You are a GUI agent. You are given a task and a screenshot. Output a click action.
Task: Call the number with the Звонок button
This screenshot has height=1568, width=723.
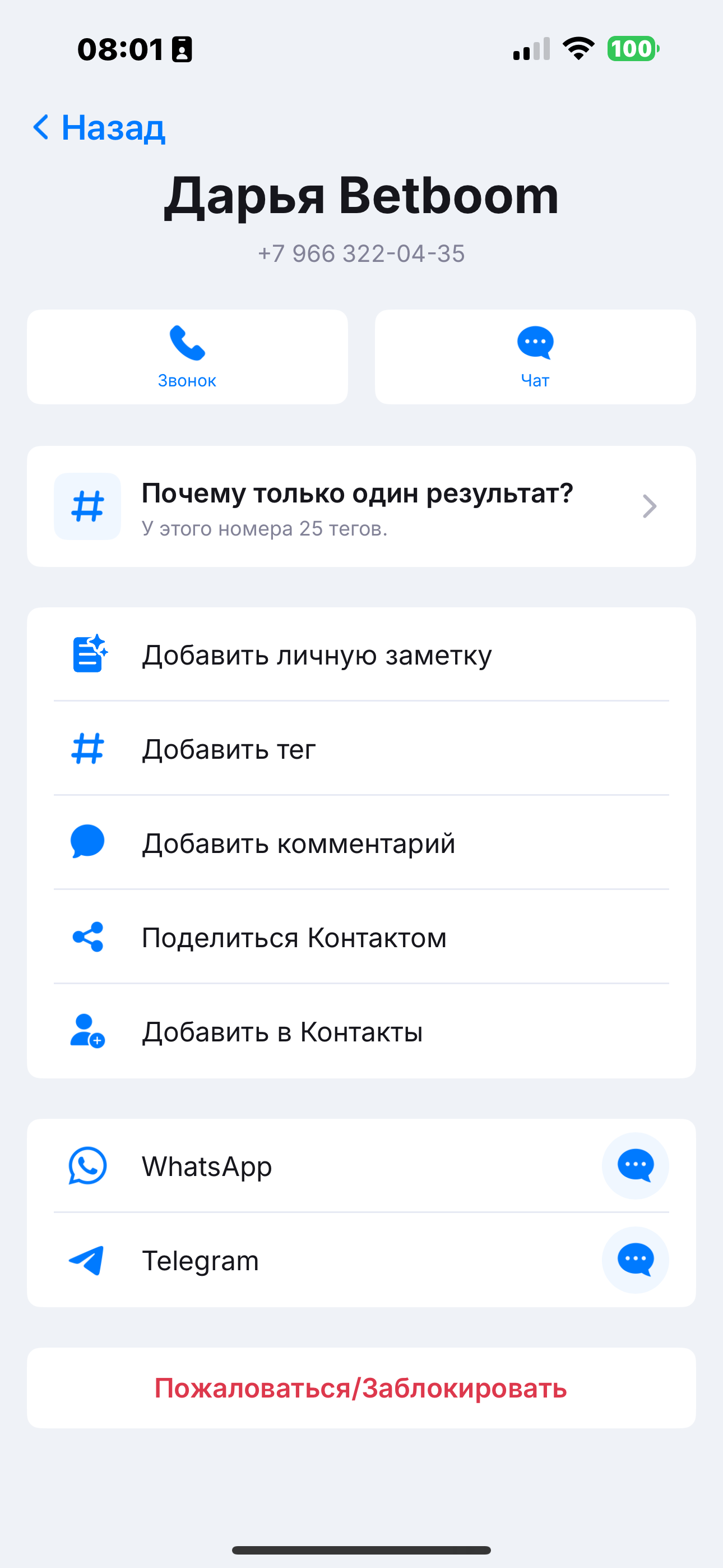187,357
